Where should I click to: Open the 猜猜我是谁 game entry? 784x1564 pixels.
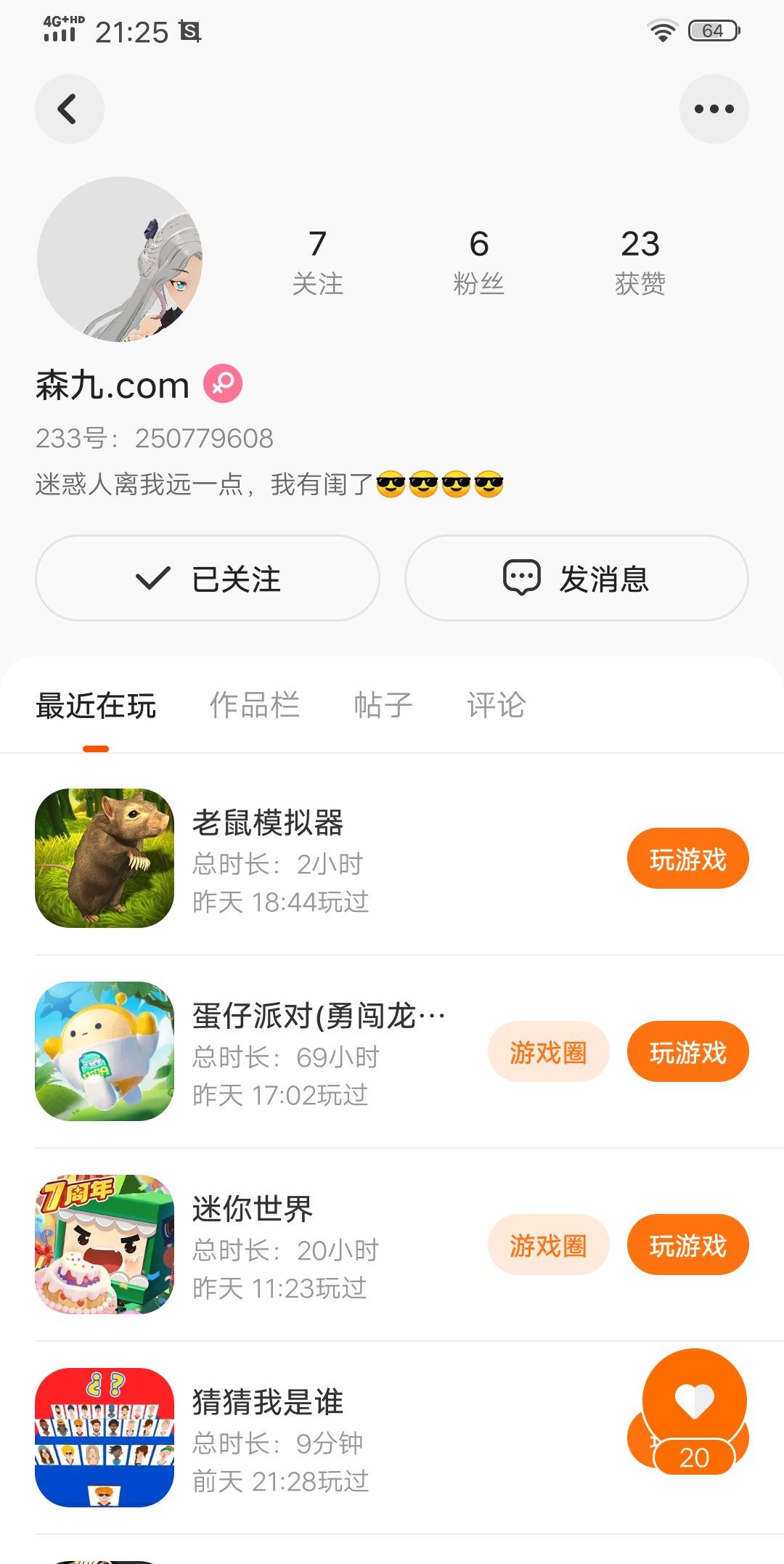pyautogui.click(x=269, y=1402)
